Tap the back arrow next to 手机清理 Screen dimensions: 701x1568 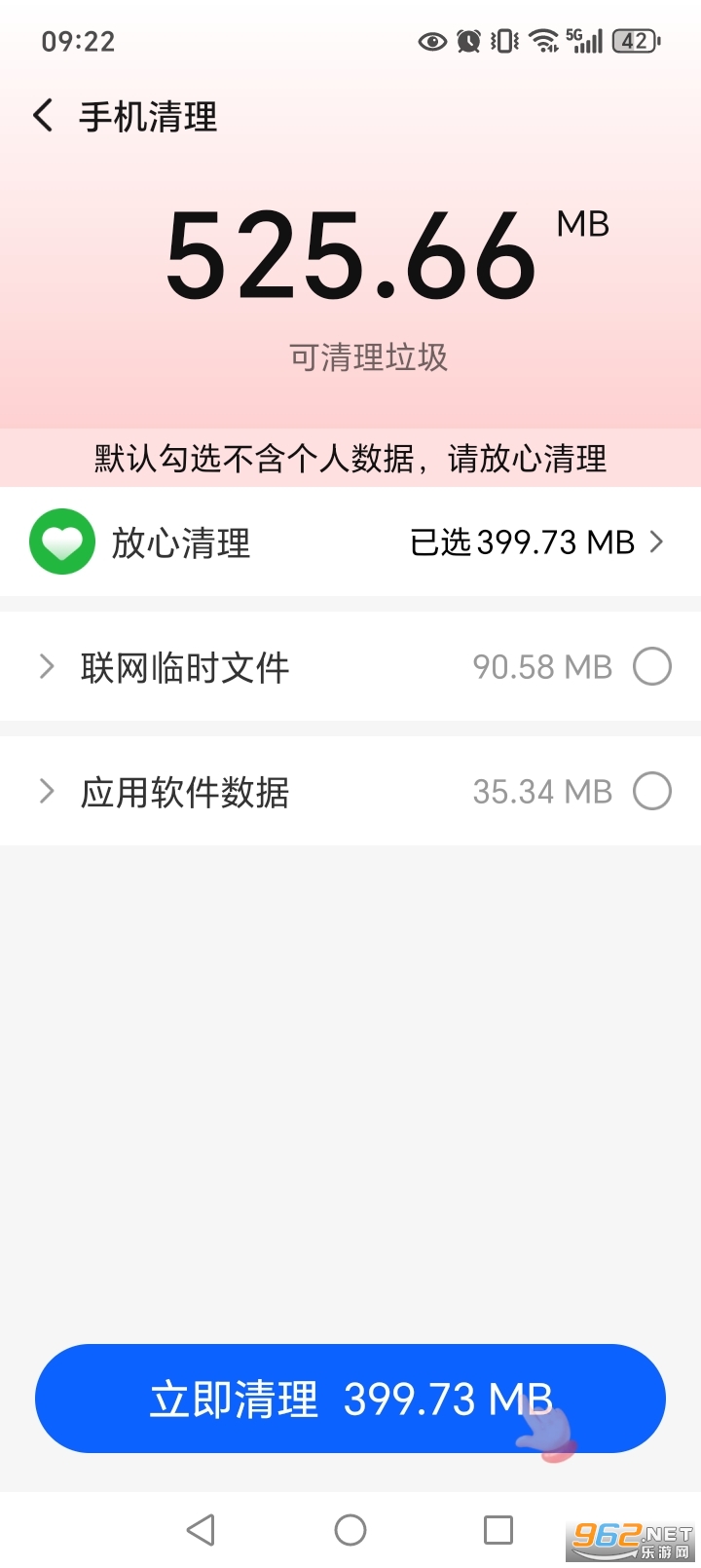41,115
